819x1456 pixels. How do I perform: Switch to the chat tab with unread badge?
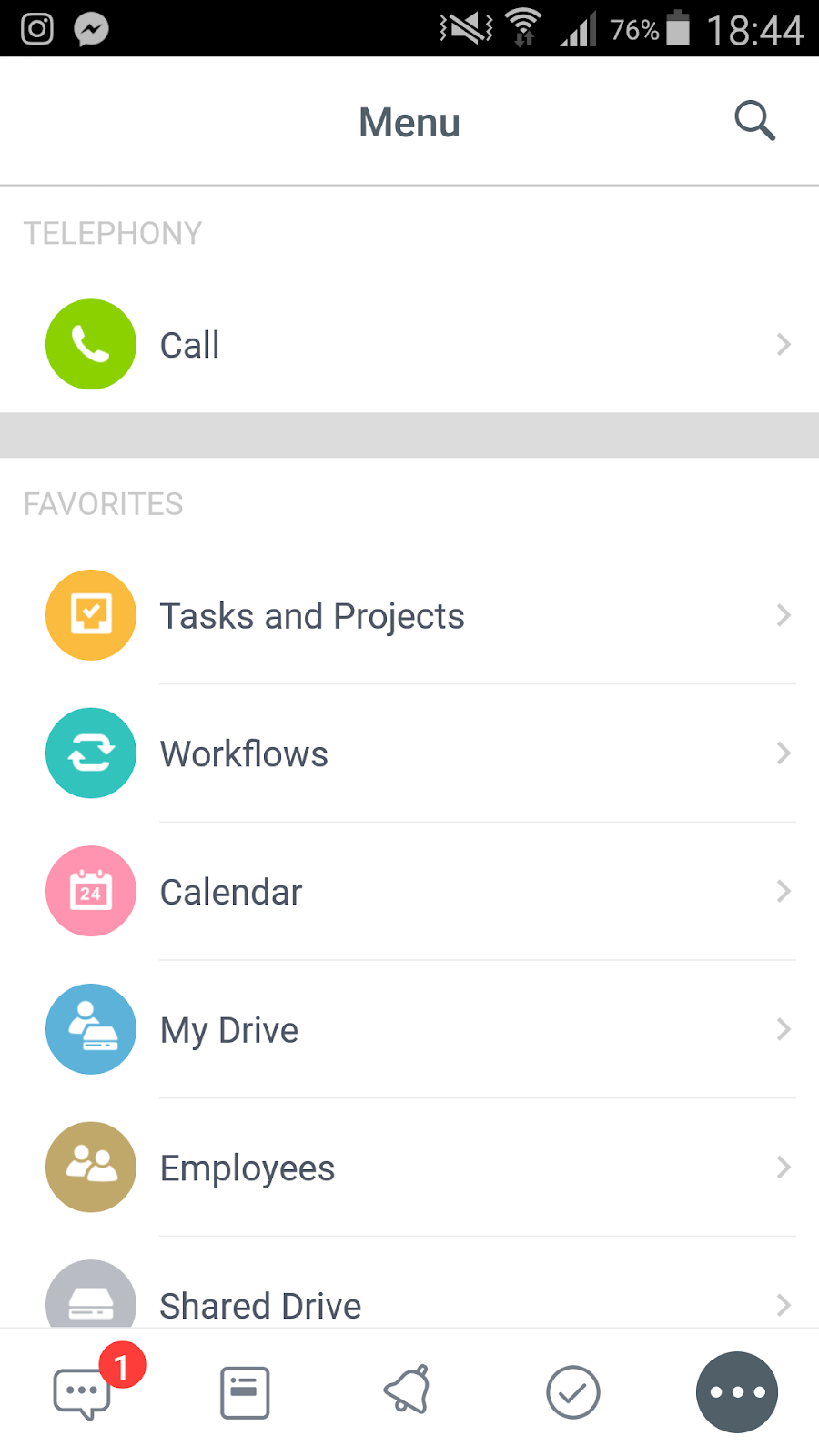pos(82,1392)
